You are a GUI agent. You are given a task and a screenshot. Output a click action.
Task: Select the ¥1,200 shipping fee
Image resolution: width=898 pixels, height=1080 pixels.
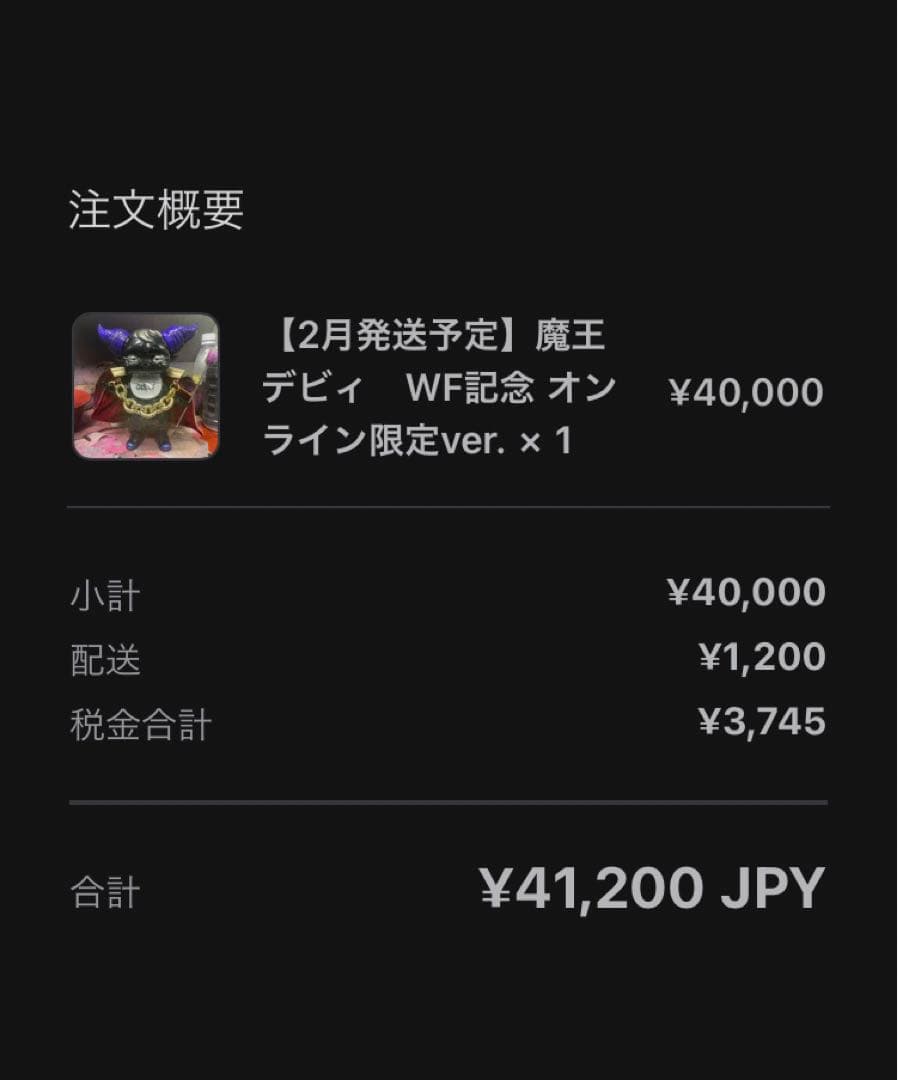763,658
